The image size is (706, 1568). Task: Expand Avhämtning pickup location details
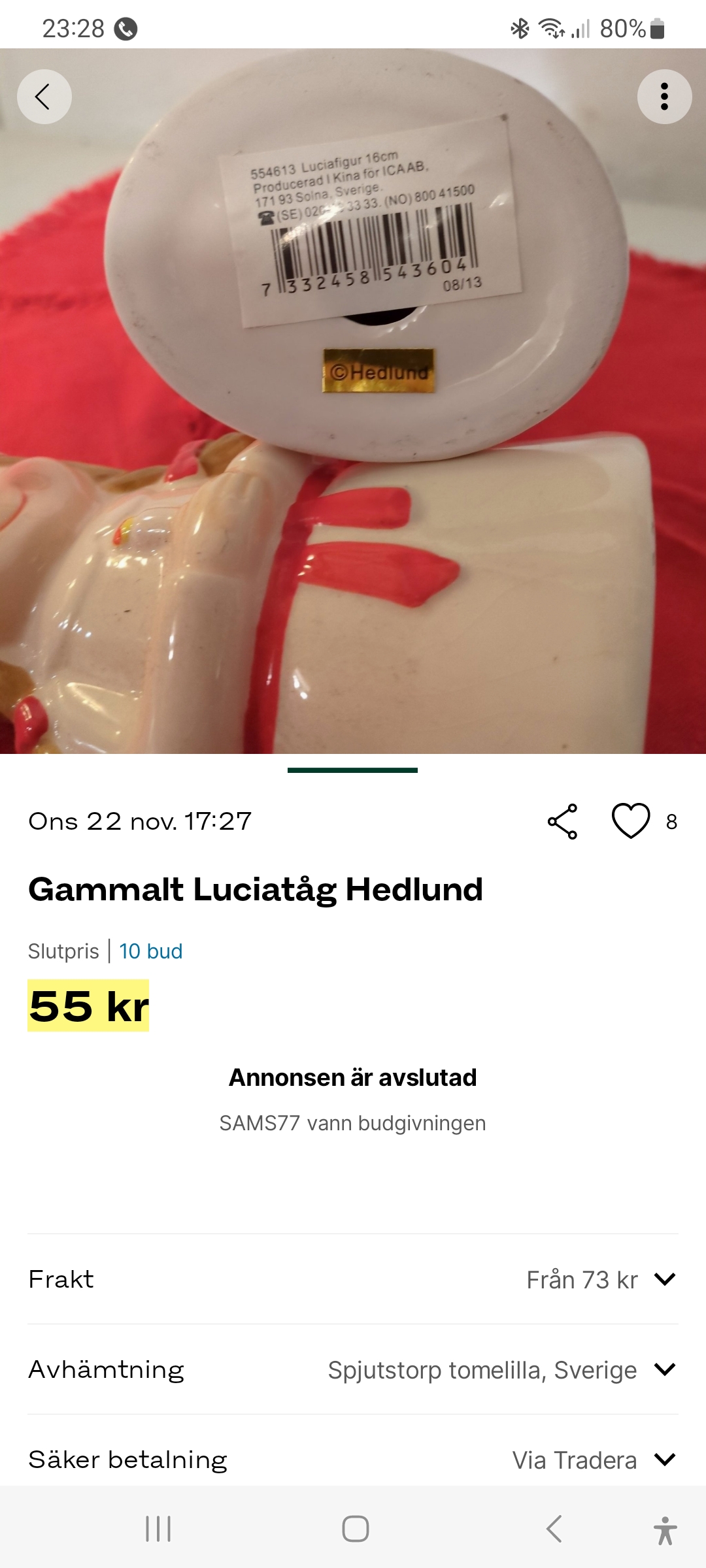point(664,1369)
